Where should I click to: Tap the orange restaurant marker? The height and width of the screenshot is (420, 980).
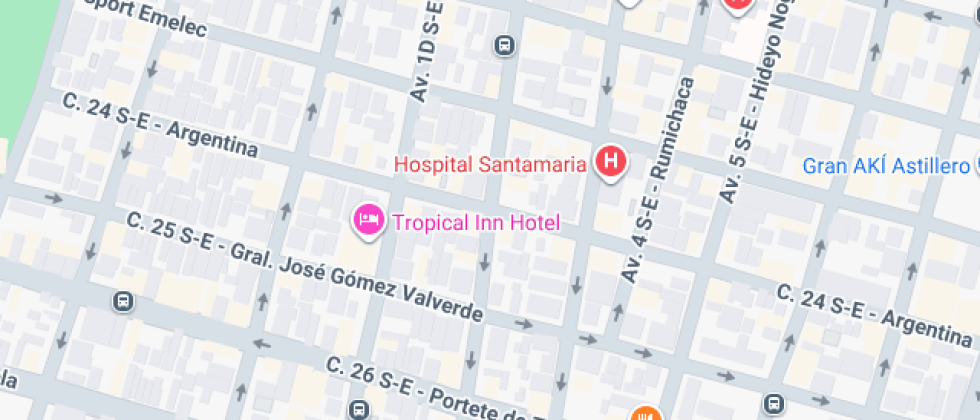[x=645, y=414]
